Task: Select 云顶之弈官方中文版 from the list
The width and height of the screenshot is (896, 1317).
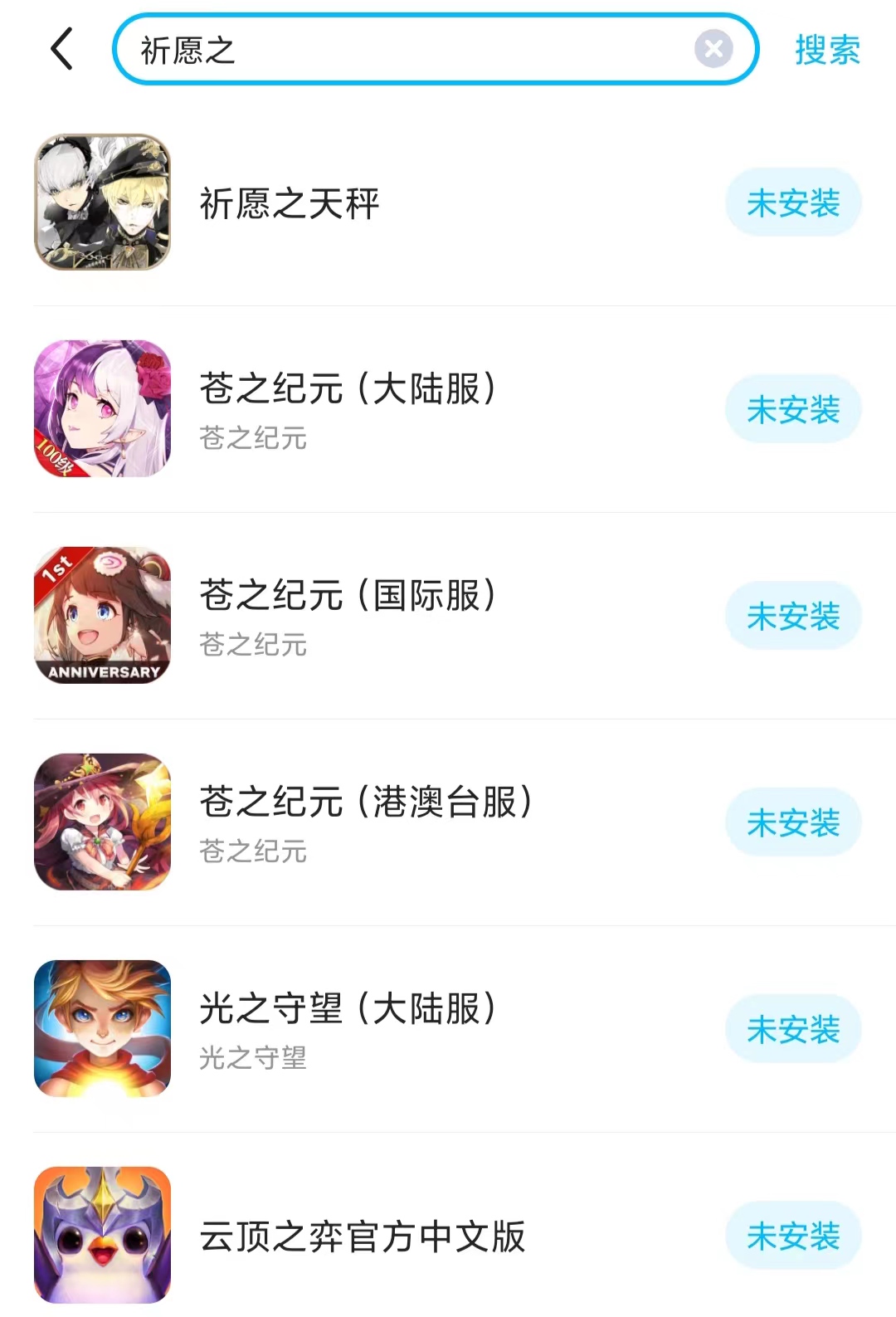Action: 363,1237
